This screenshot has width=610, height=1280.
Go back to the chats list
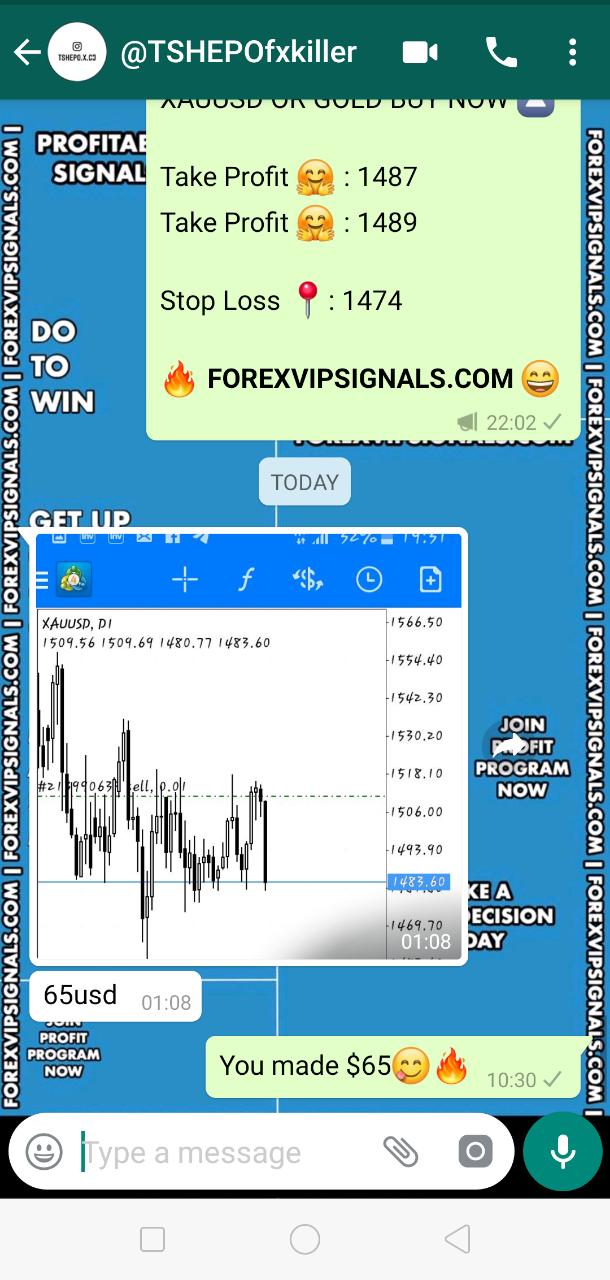click(x=26, y=52)
